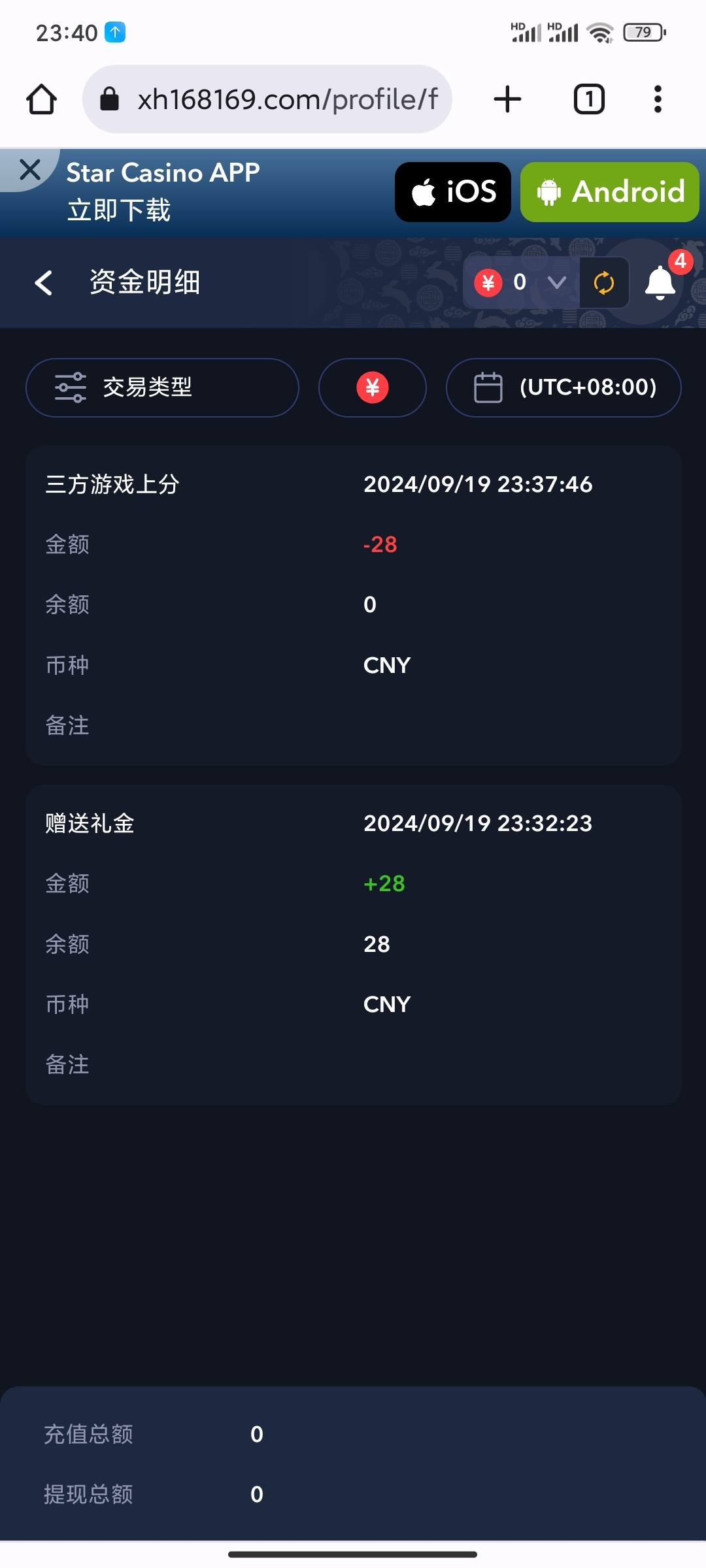The height and width of the screenshot is (1568, 706).
Task: Open the browser overflow menu
Action: coord(658,99)
